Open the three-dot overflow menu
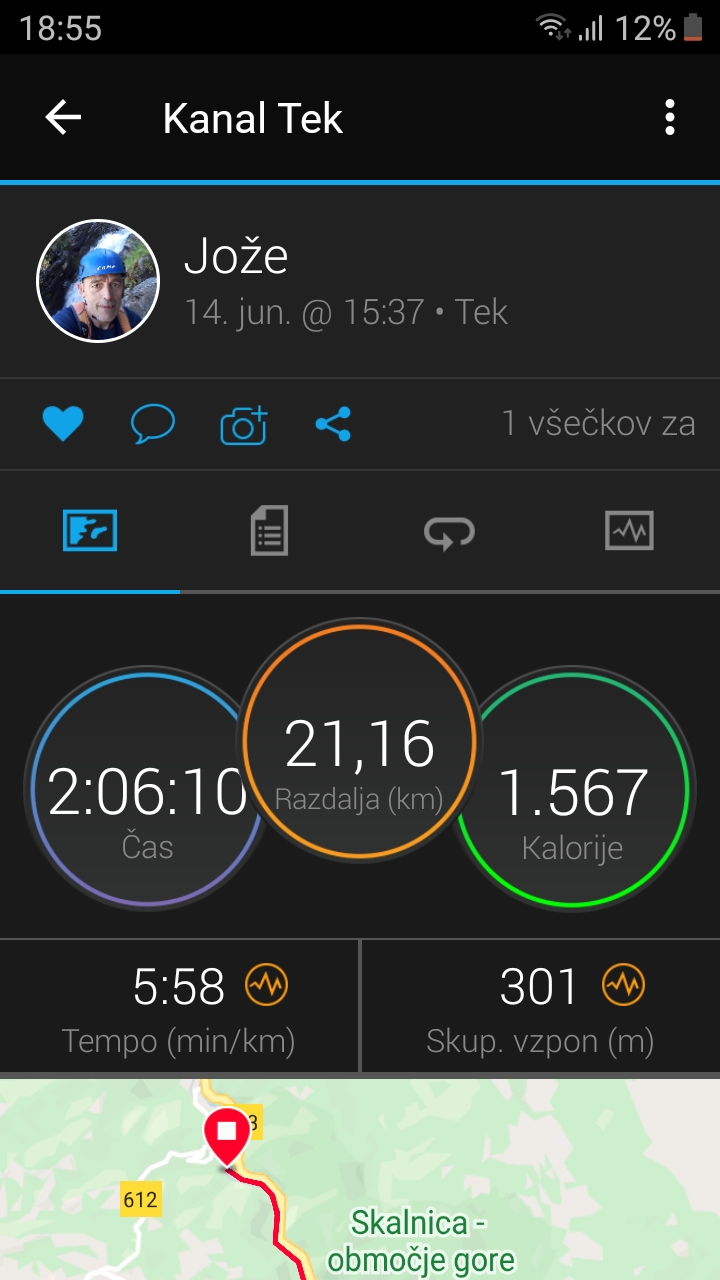Screen dimensions: 720x1280 click(669, 118)
